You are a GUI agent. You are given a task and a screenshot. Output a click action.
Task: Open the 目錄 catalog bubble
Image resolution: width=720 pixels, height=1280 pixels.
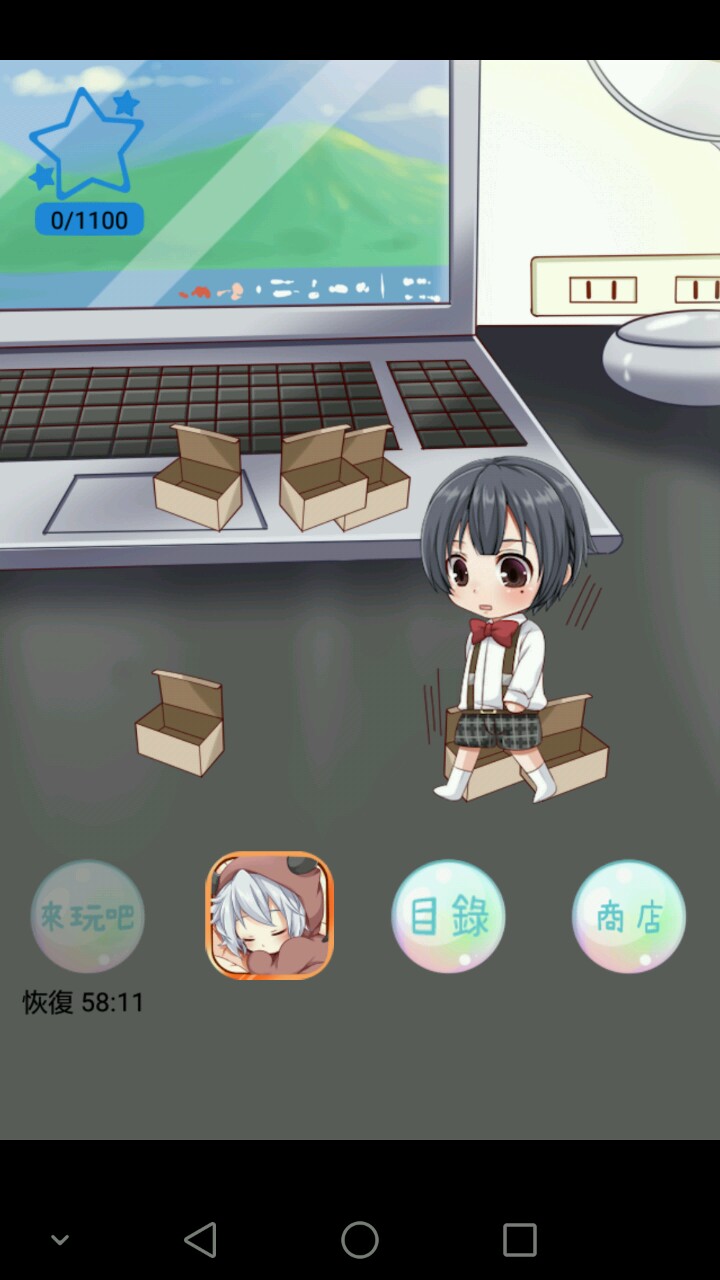click(x=448, y=916)
